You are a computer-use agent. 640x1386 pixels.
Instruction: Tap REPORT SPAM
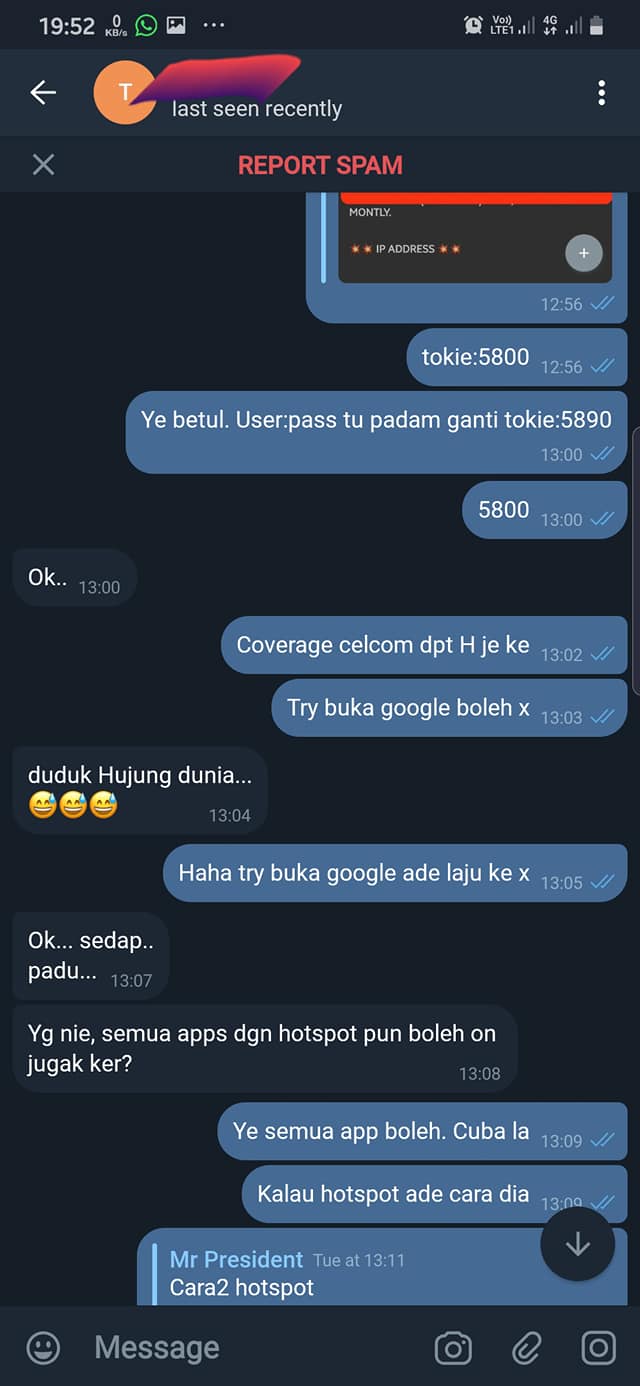[x=320, y=165]
